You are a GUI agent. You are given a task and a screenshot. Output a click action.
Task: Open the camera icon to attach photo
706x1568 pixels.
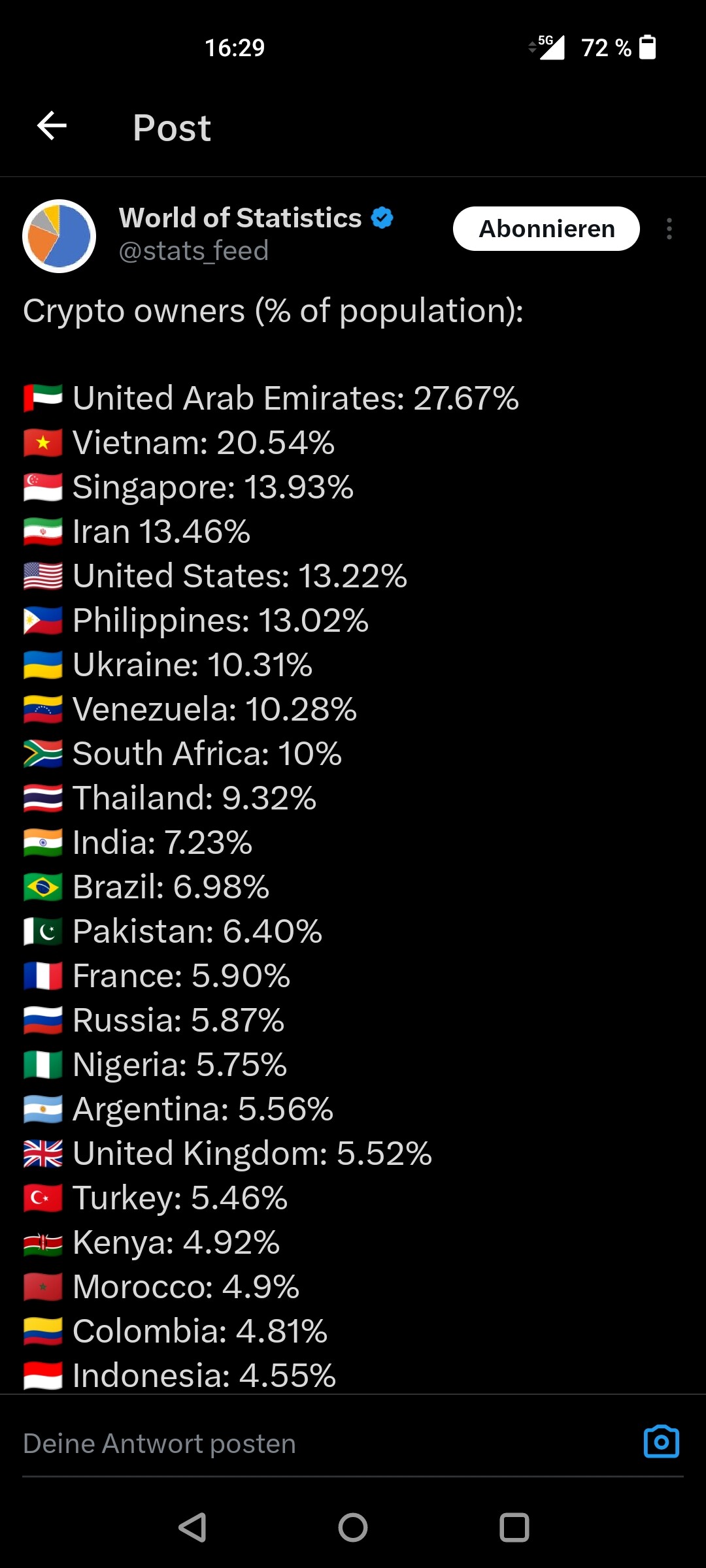(661, 1442)
